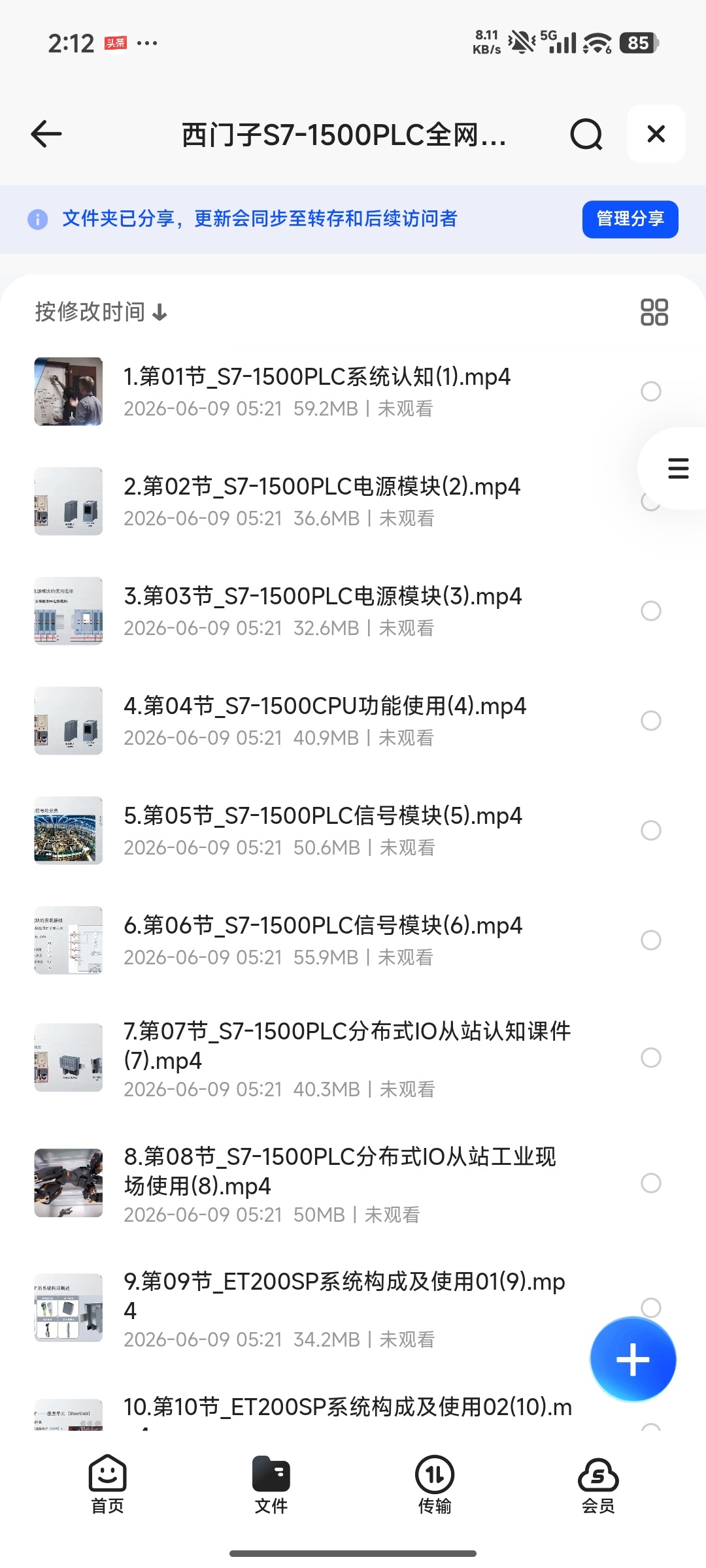Open the search icon in the header
Screen dimensions: 706x1568
pyautogui.click(x=586, y=135)
